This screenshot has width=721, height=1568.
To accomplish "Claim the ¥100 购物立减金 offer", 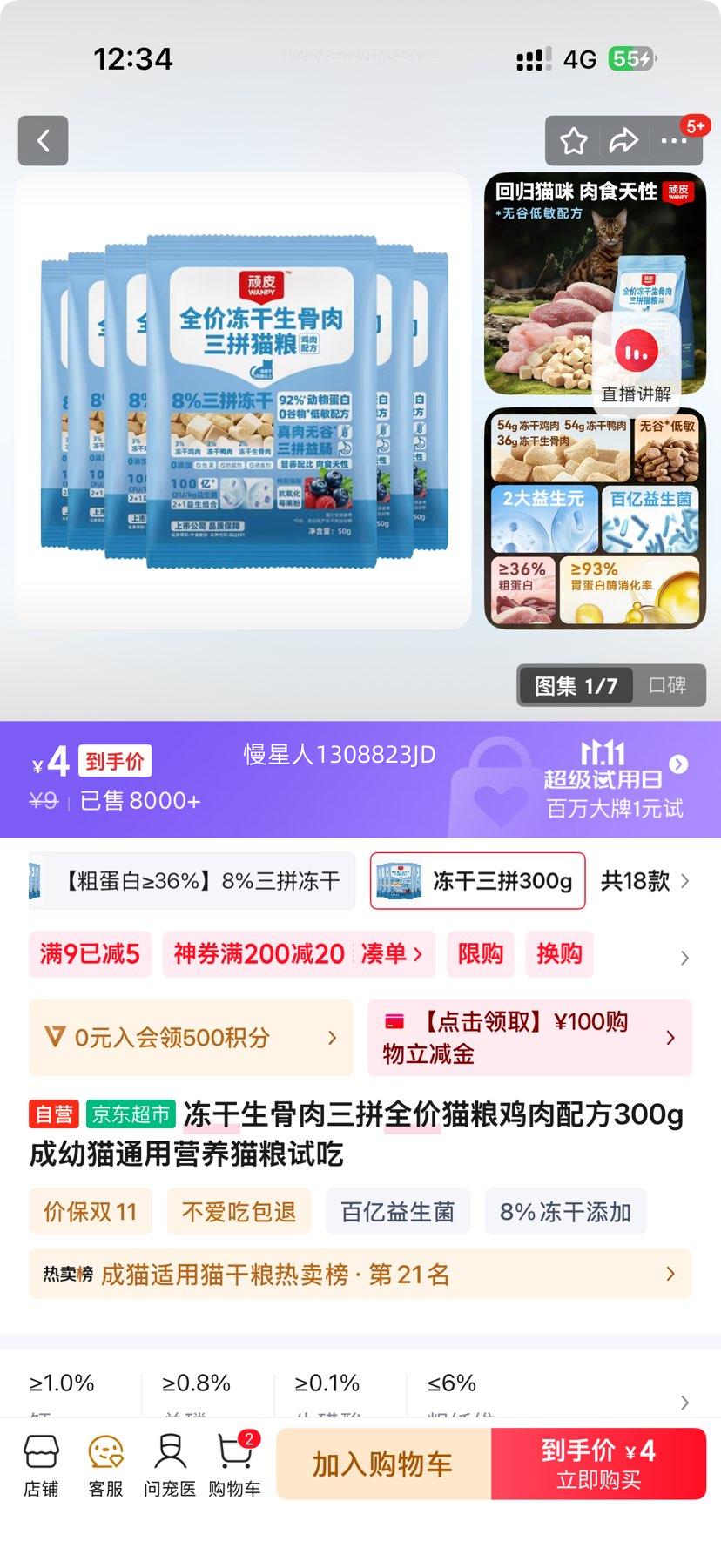I will 529,1037.
